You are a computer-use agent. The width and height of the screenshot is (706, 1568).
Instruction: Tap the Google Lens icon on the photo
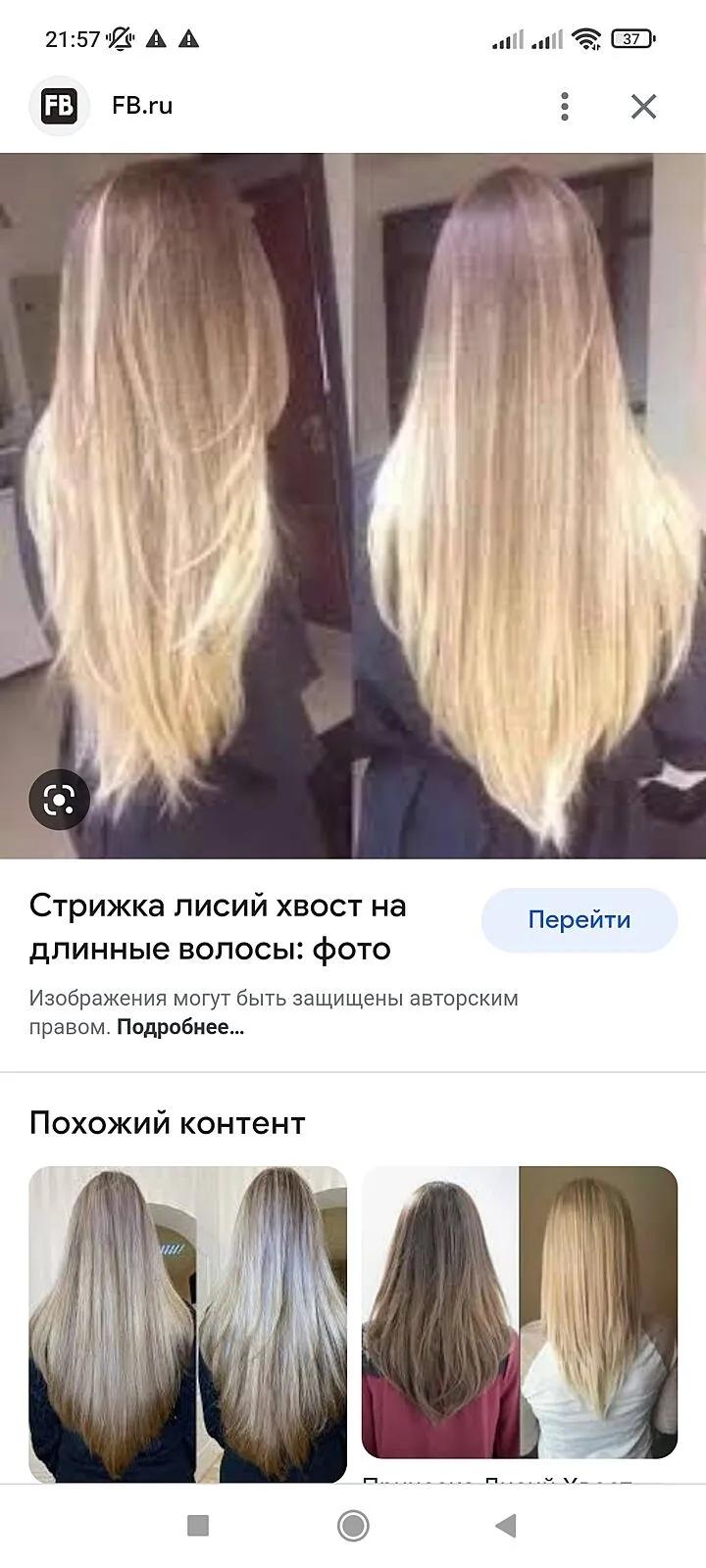60,800
